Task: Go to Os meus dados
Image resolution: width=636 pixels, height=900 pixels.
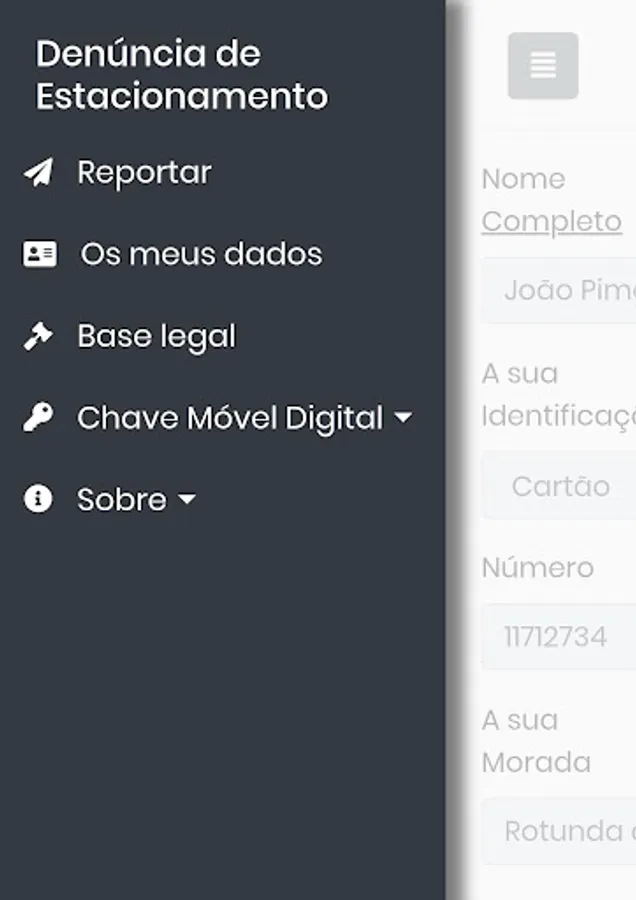Action: [200, 255]
